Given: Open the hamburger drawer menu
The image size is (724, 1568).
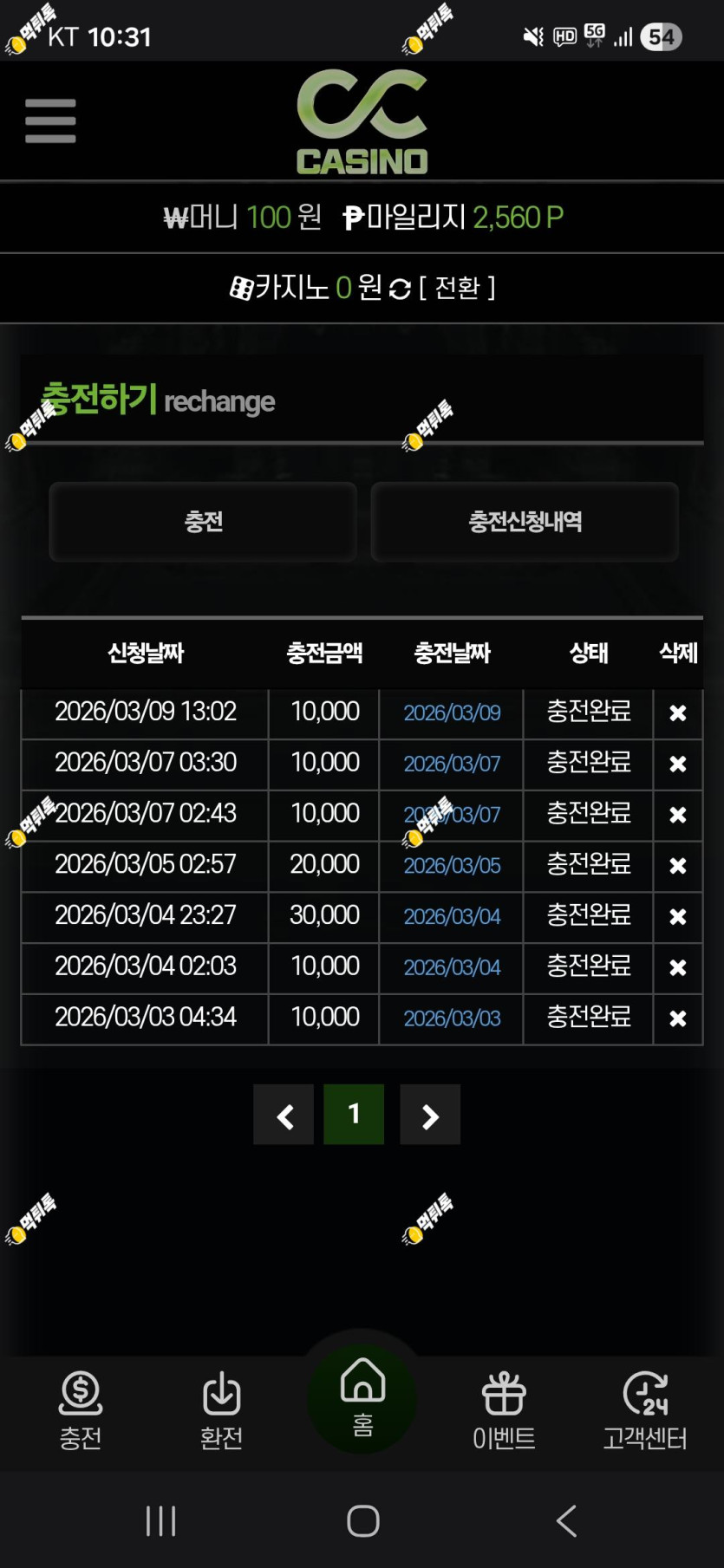Looking at the screenshot, I should 50,120.
